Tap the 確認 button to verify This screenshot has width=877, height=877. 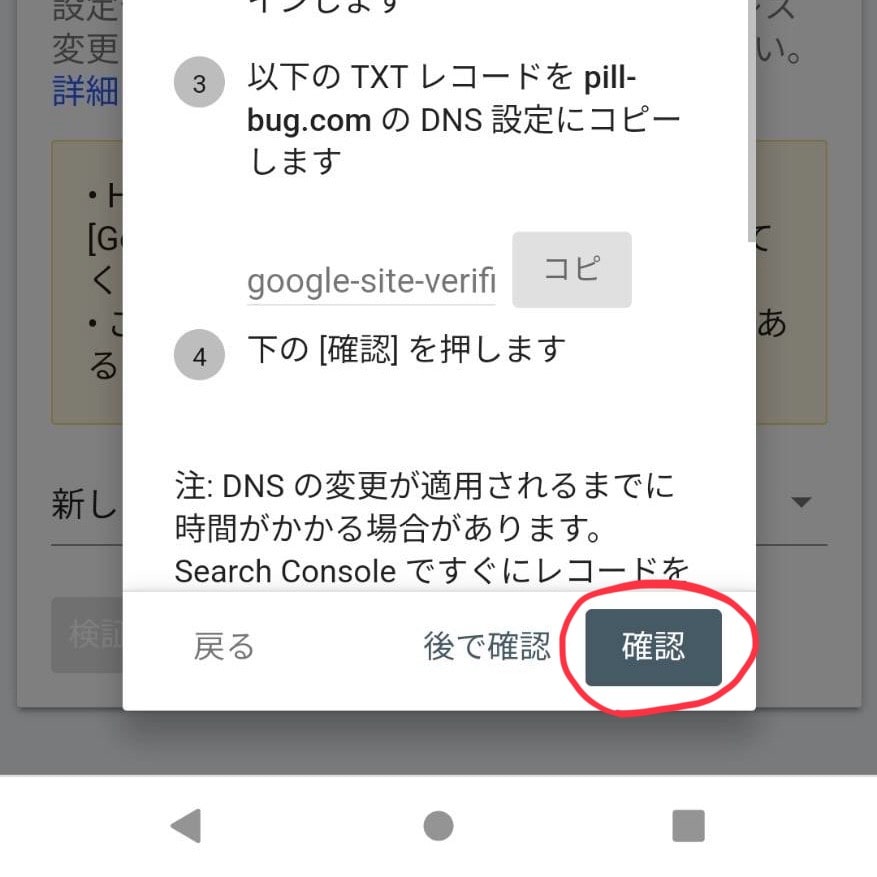[653, 647]
